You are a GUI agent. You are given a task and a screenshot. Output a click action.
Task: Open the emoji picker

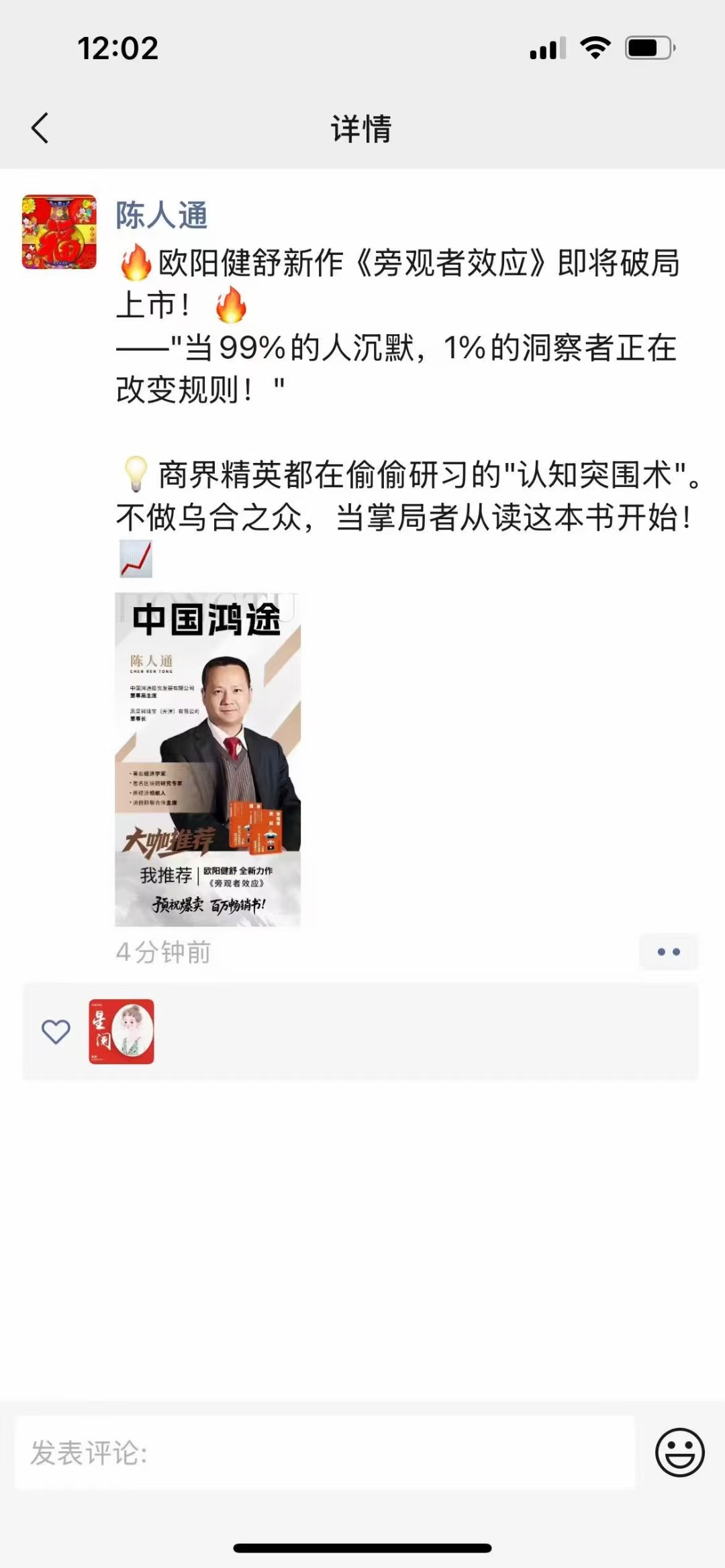(x=679, y=1453)
